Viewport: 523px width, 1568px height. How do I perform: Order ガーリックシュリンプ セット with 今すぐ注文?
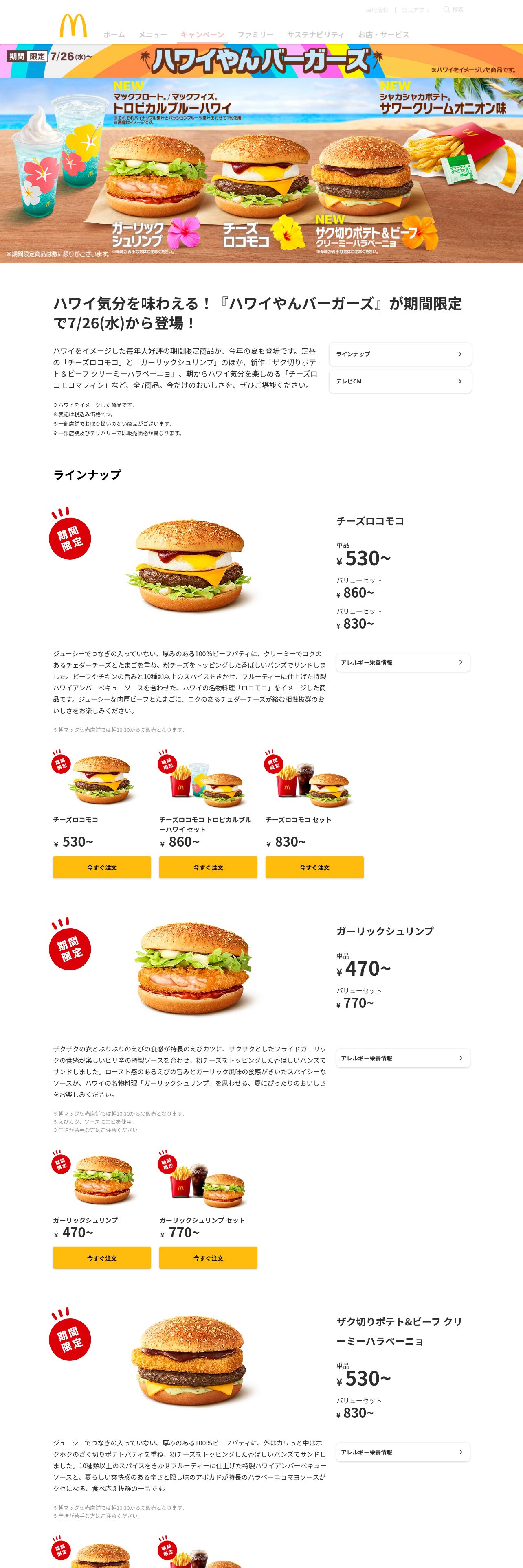(x=208, y=1257)
